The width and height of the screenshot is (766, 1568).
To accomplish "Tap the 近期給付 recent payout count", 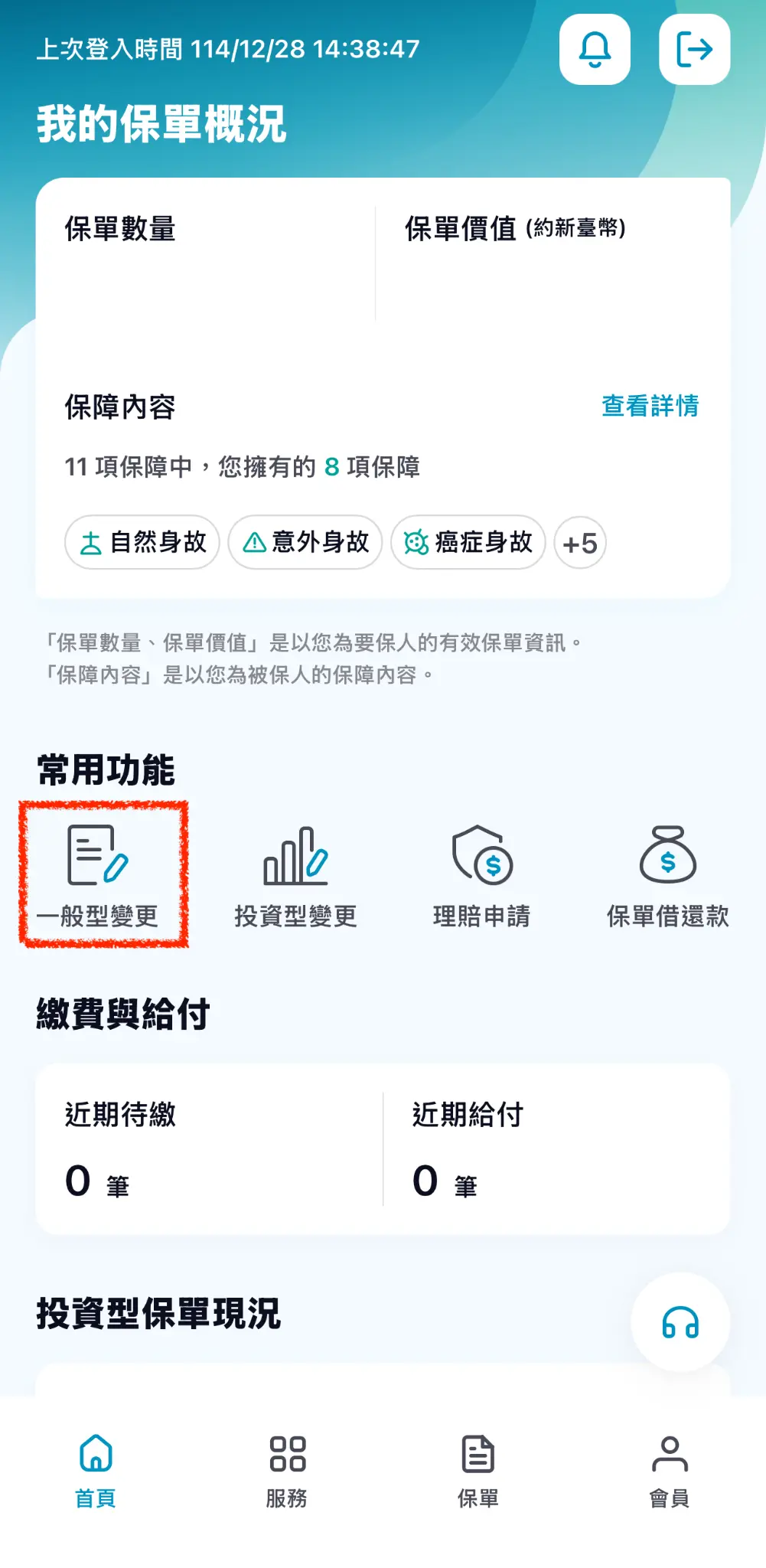I will (444, 1179).
